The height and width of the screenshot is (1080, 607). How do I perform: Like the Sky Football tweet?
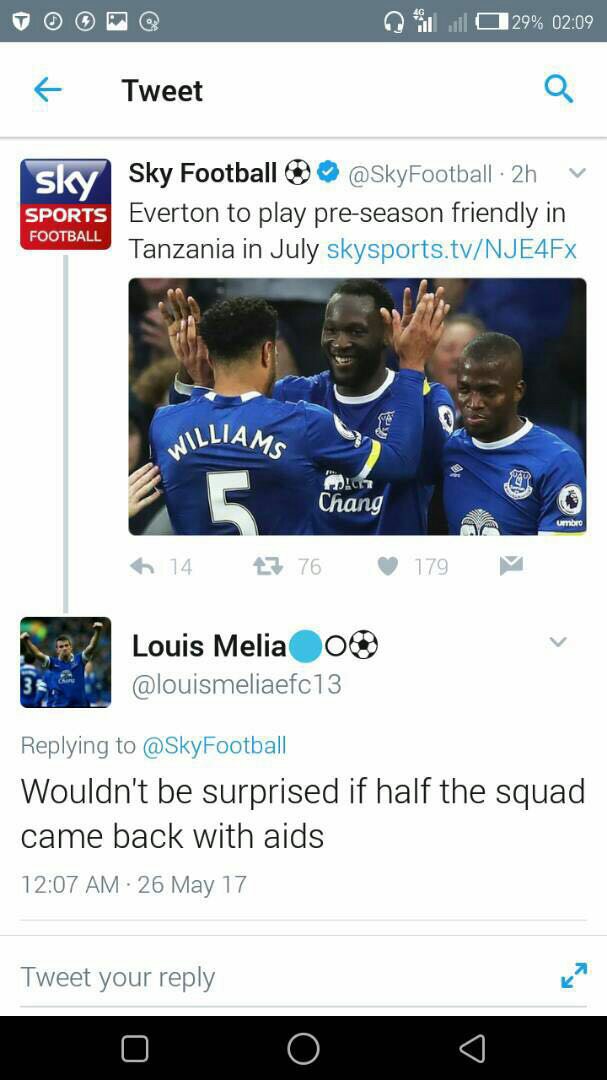[x=388, y=566]
